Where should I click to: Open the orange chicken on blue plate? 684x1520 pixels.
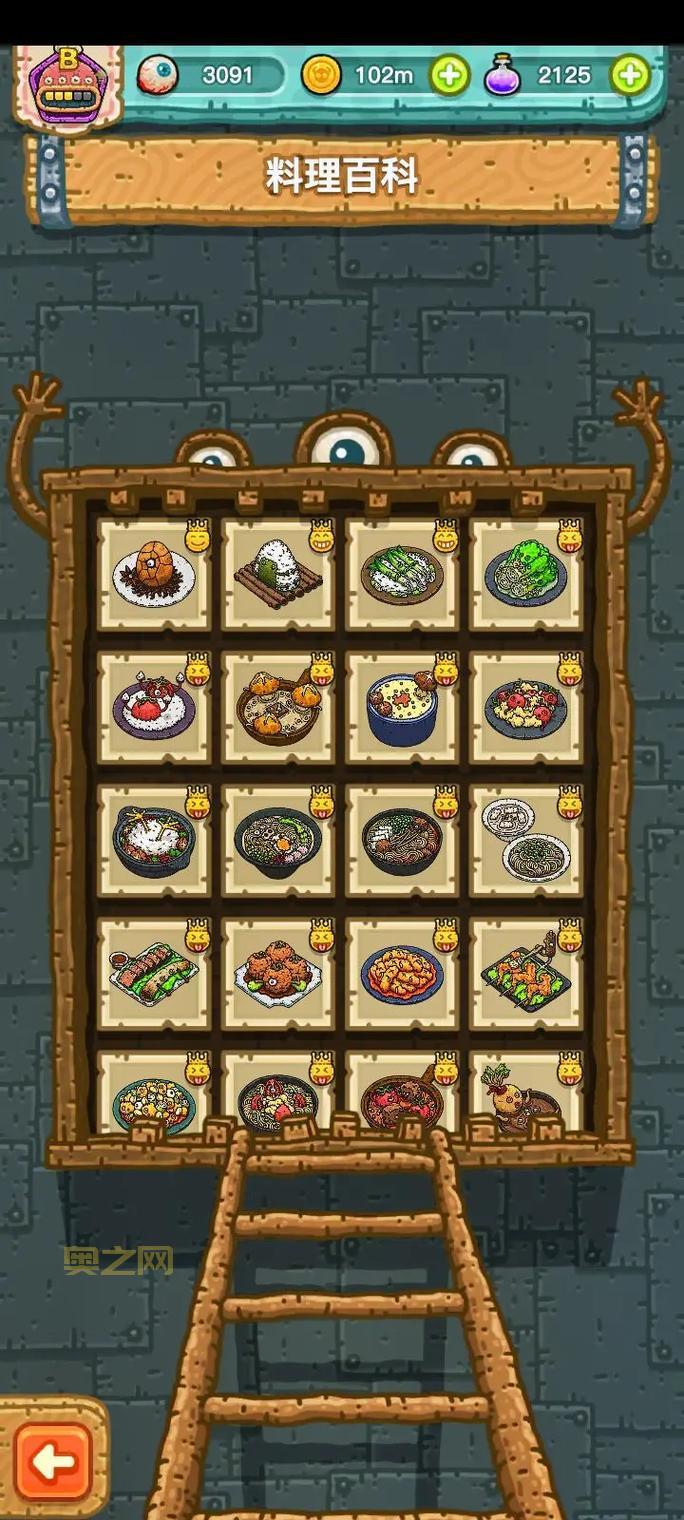[401, 974]
